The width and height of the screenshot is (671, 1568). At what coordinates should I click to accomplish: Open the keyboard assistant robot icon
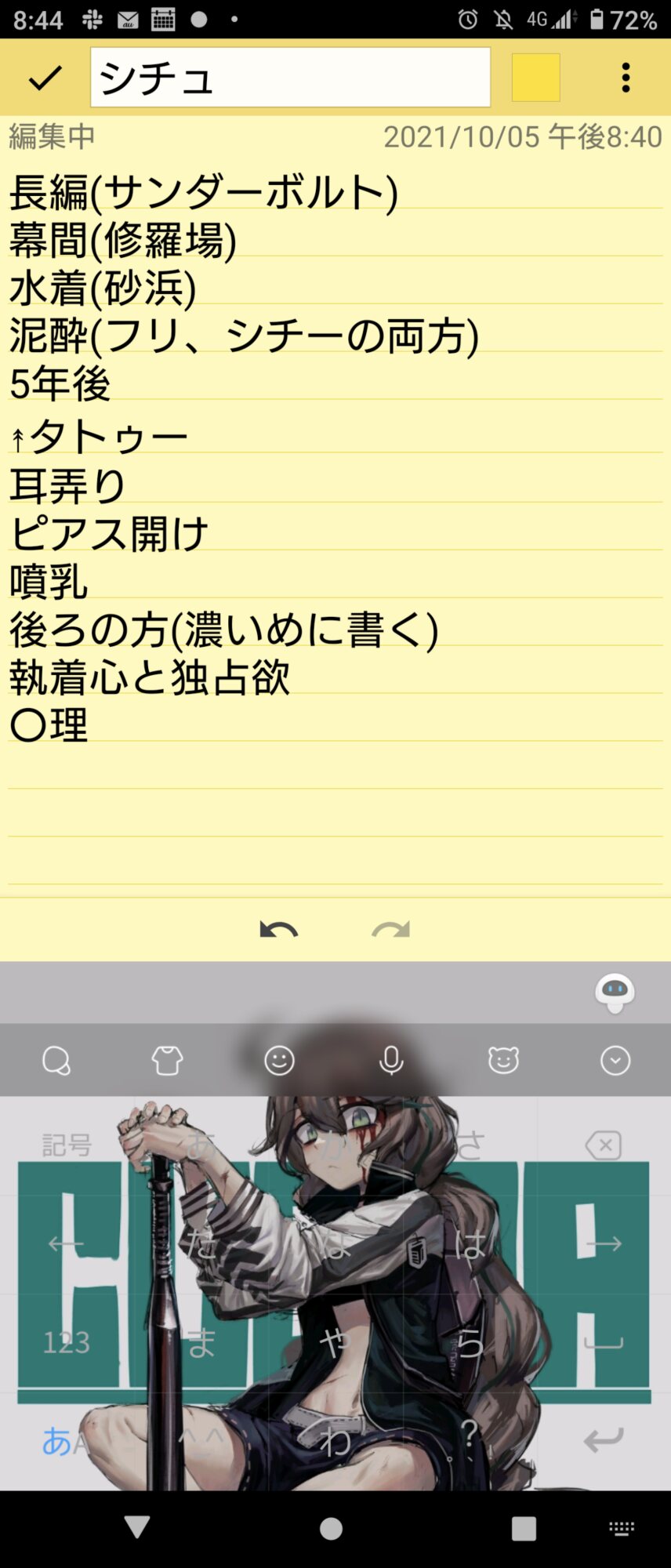coord(615,993)
